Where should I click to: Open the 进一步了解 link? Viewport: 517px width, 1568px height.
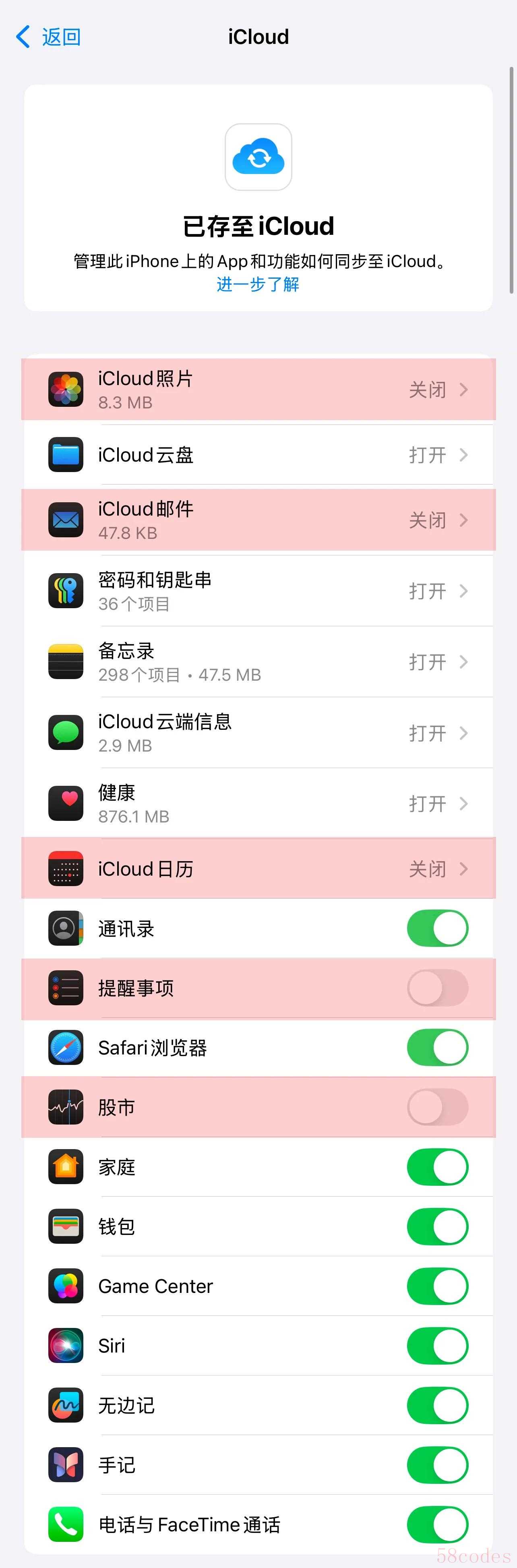[x=258, y=284]
